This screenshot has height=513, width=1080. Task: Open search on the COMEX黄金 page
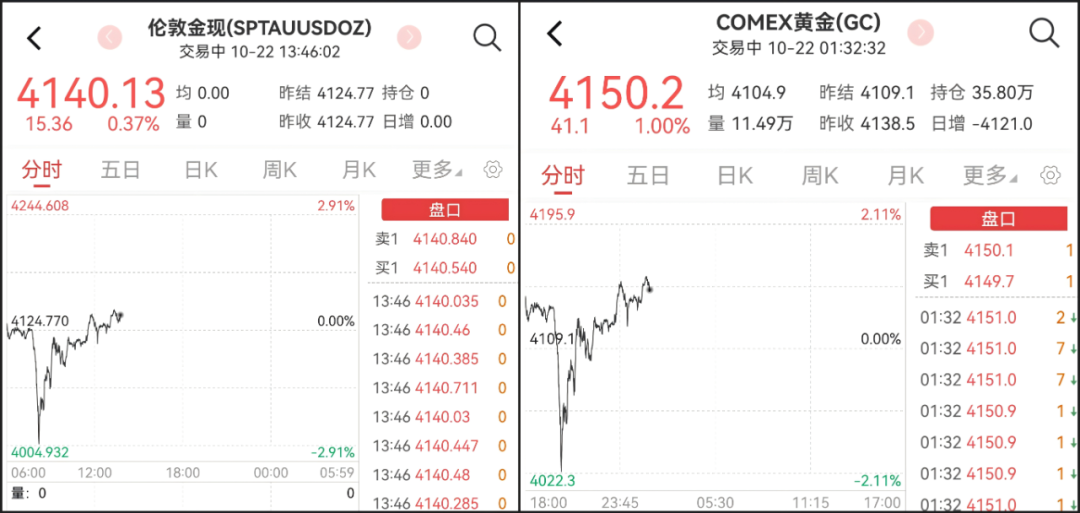coord(1043,33)
